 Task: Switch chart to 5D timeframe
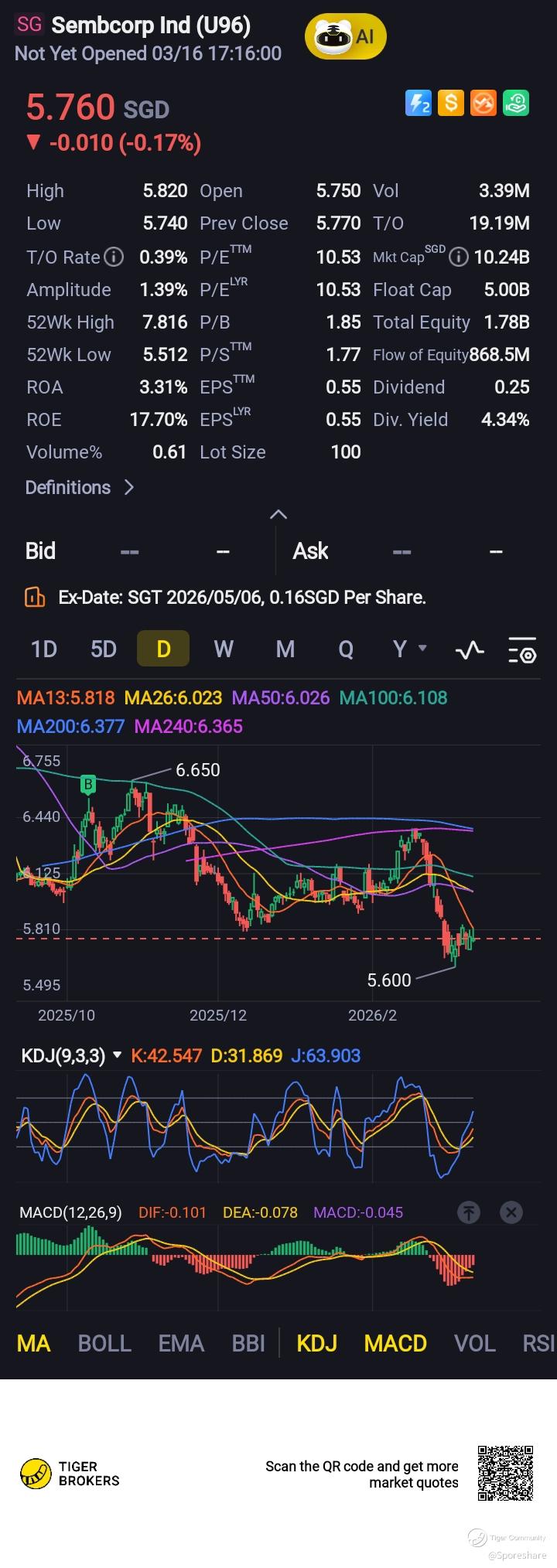point(104,649)
